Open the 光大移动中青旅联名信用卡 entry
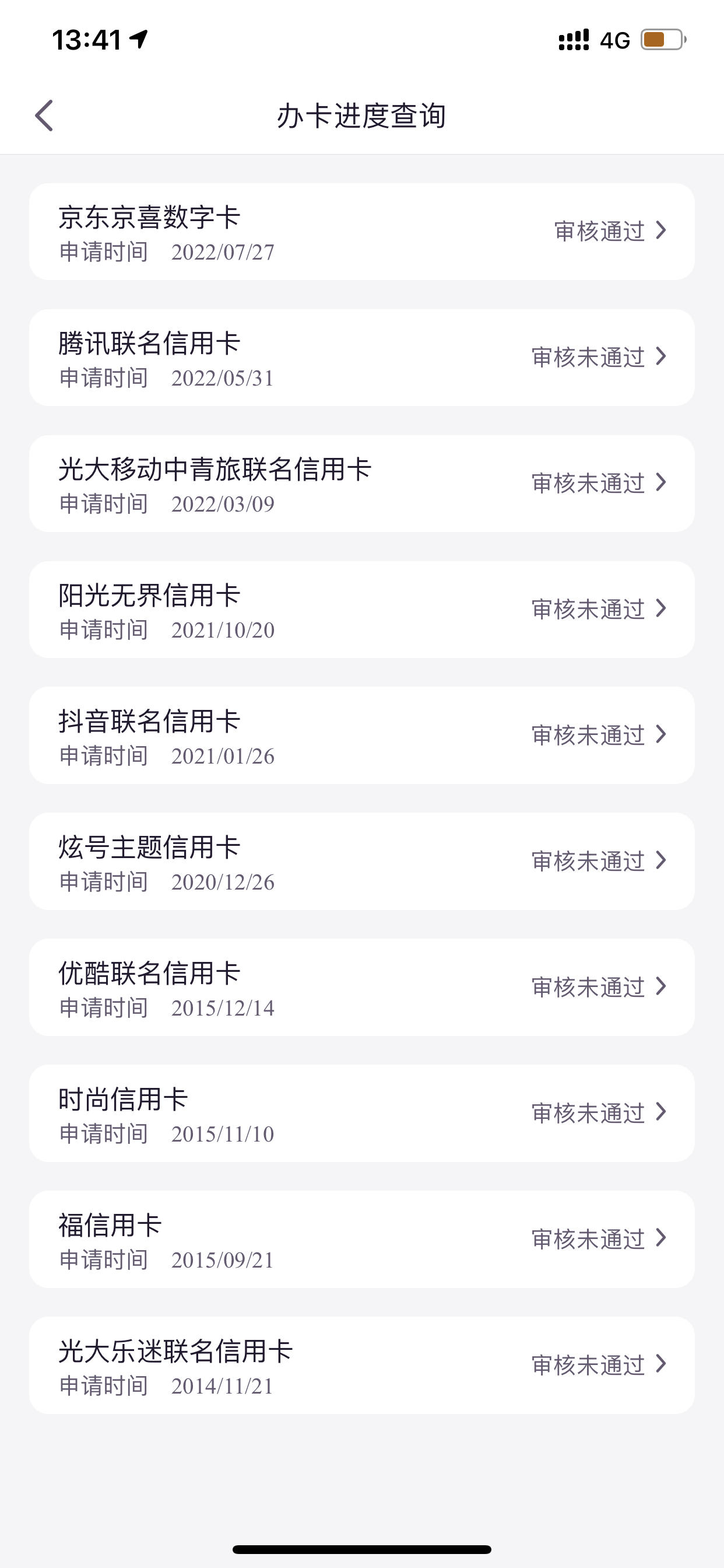The height and width of the screenshot is (1568, 724). pos(362,484)
